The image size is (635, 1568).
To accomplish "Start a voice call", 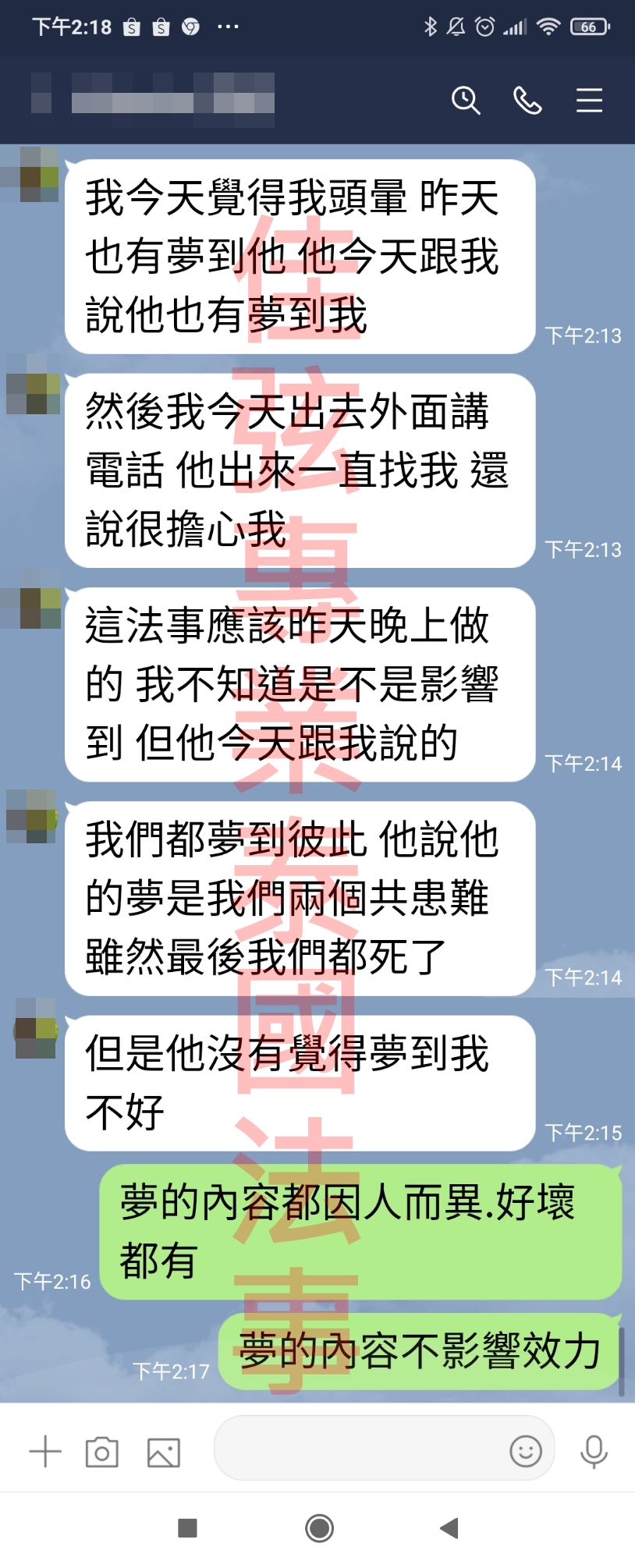I will (x=527, y=101).
